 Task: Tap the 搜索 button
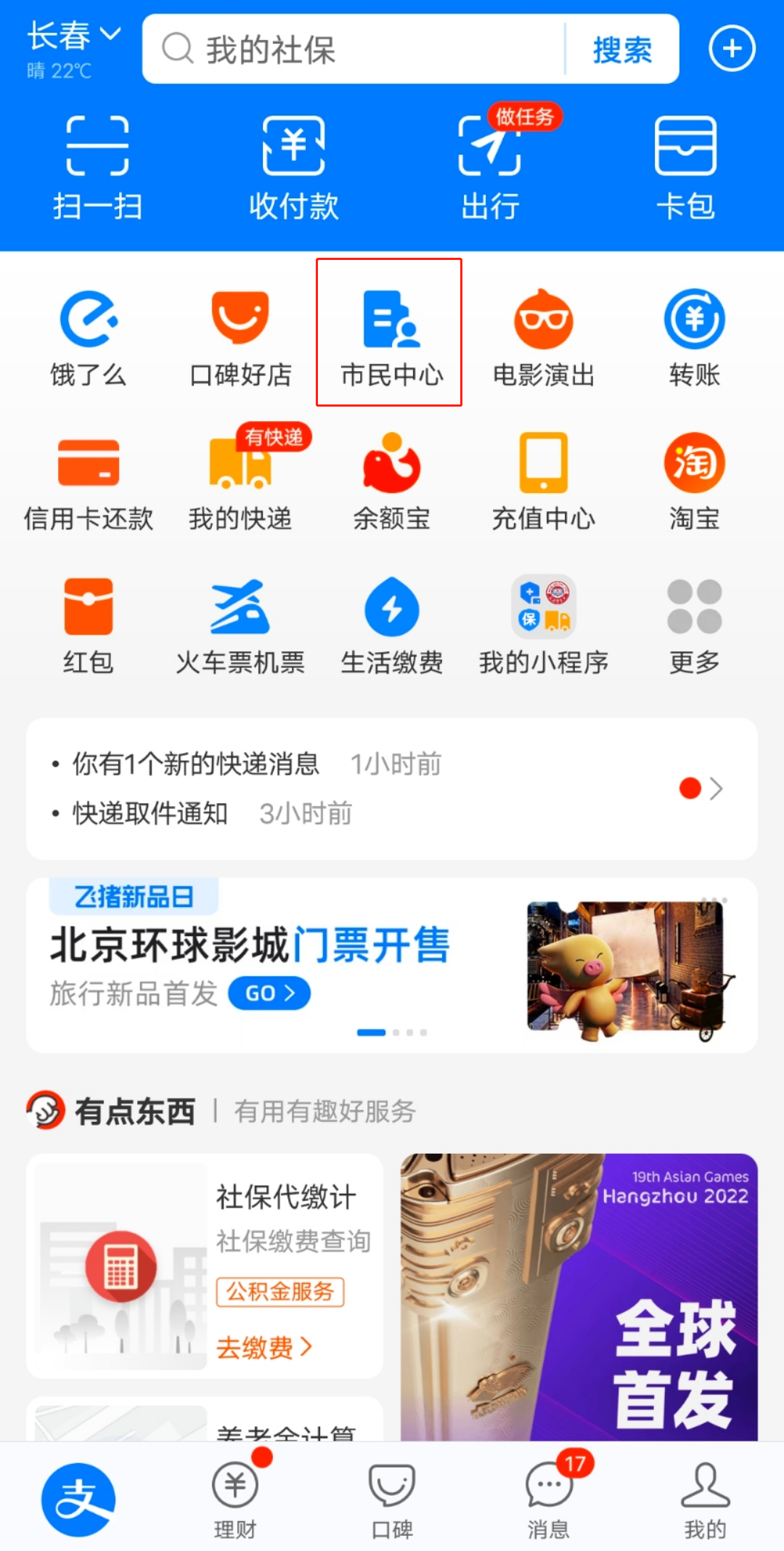[x=622, y=49]
